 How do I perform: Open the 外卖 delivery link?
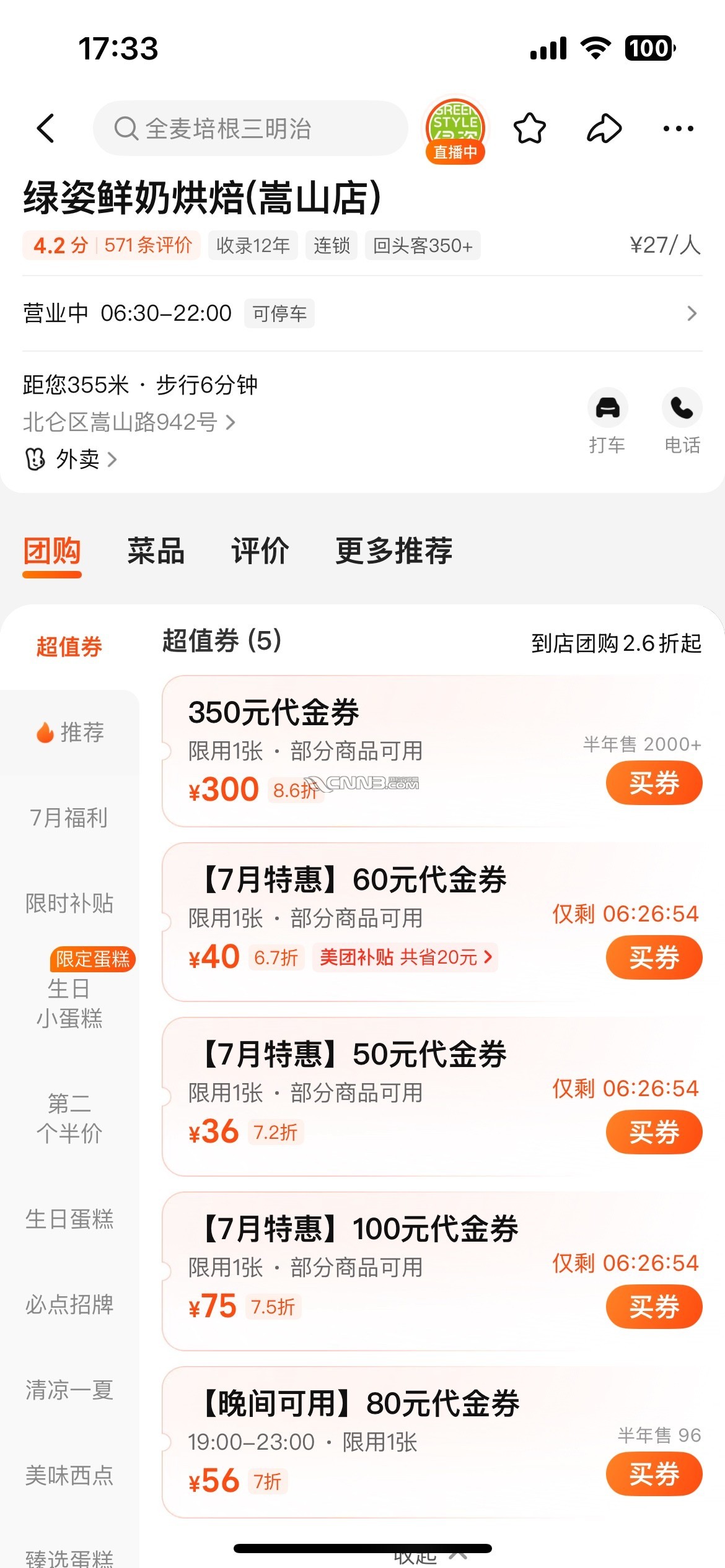[x=71, y=460]
